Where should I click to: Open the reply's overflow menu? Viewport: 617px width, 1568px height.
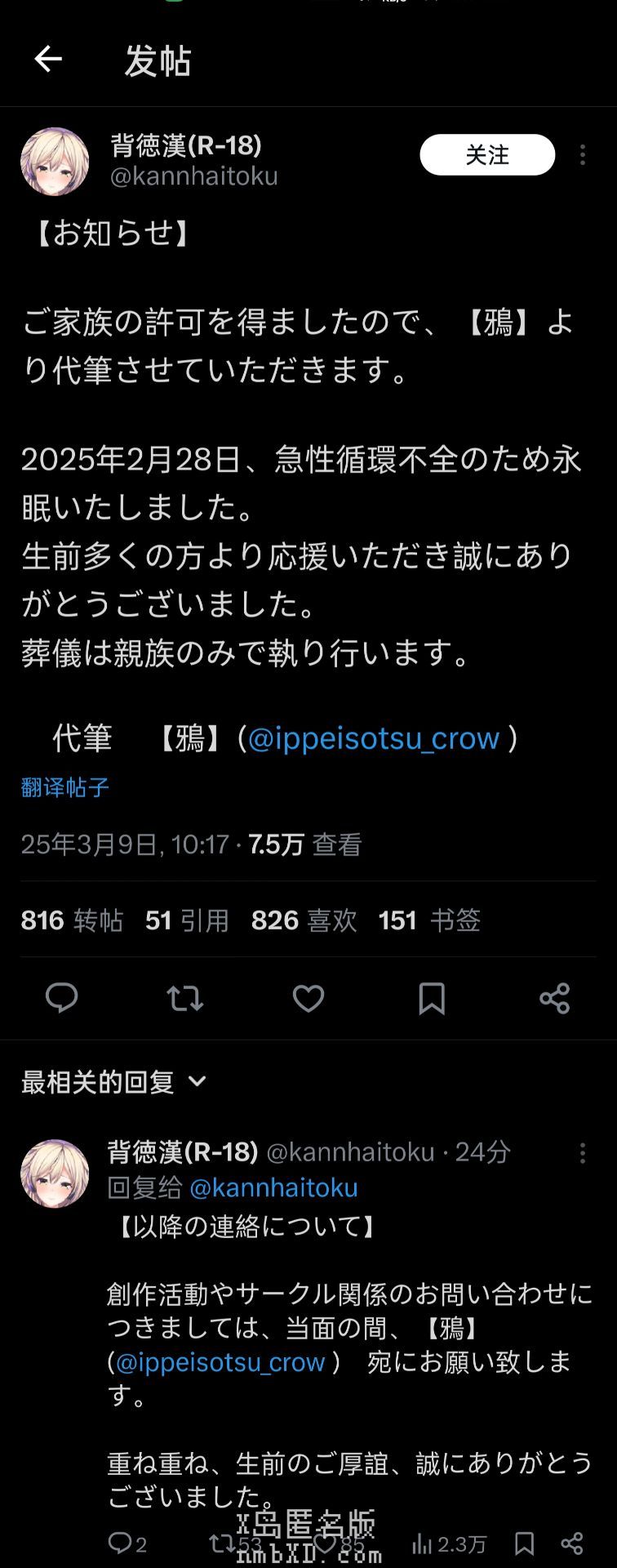point(582,1153)
